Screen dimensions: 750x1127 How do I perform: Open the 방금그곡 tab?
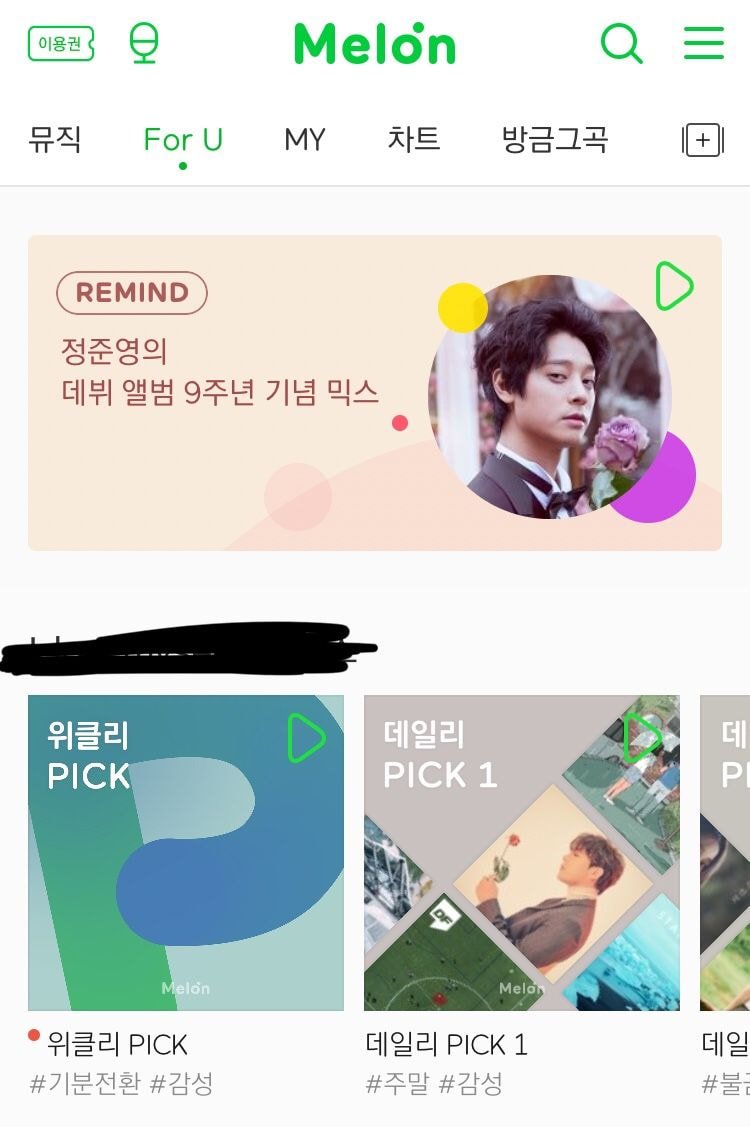[554, 139]
